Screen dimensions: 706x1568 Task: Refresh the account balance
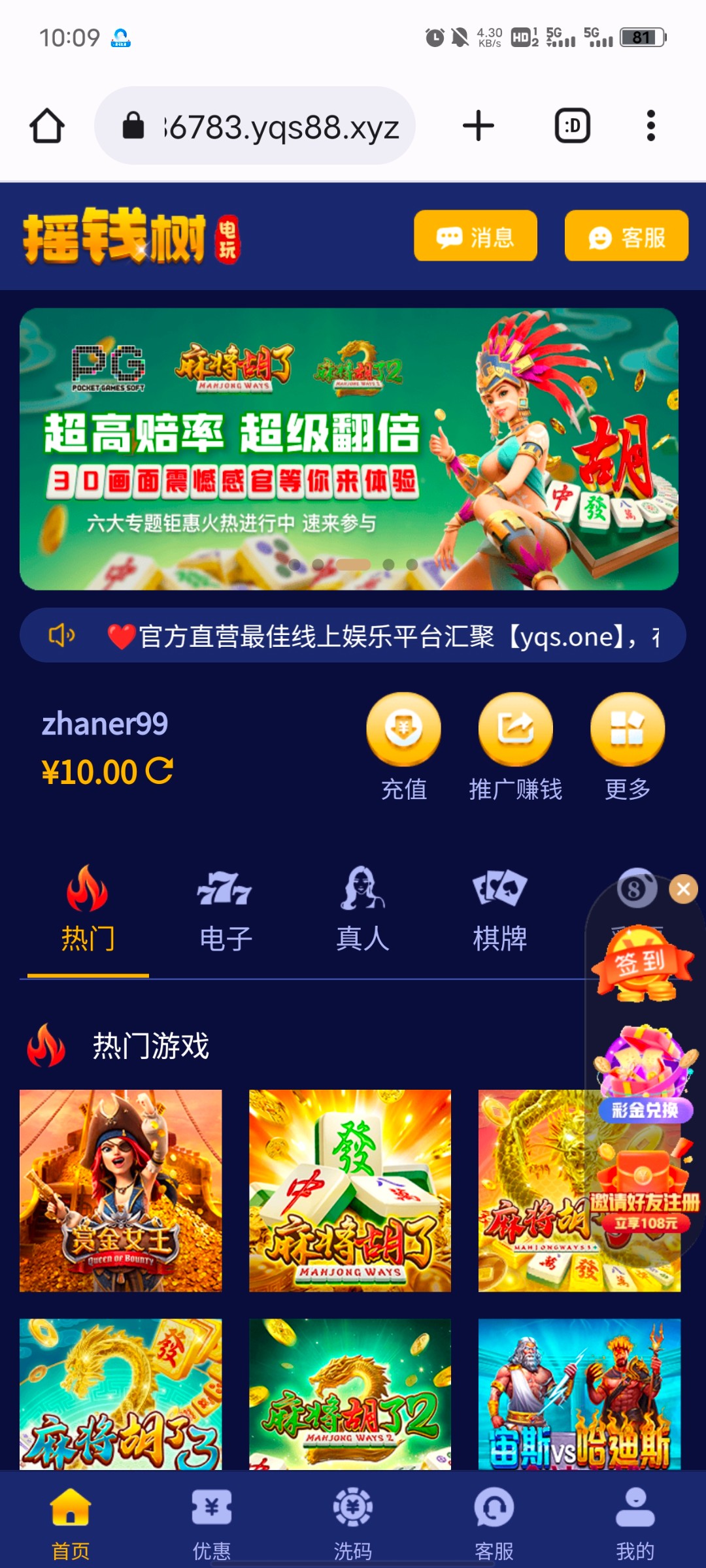pyautogui.click(x=160, y=771)
